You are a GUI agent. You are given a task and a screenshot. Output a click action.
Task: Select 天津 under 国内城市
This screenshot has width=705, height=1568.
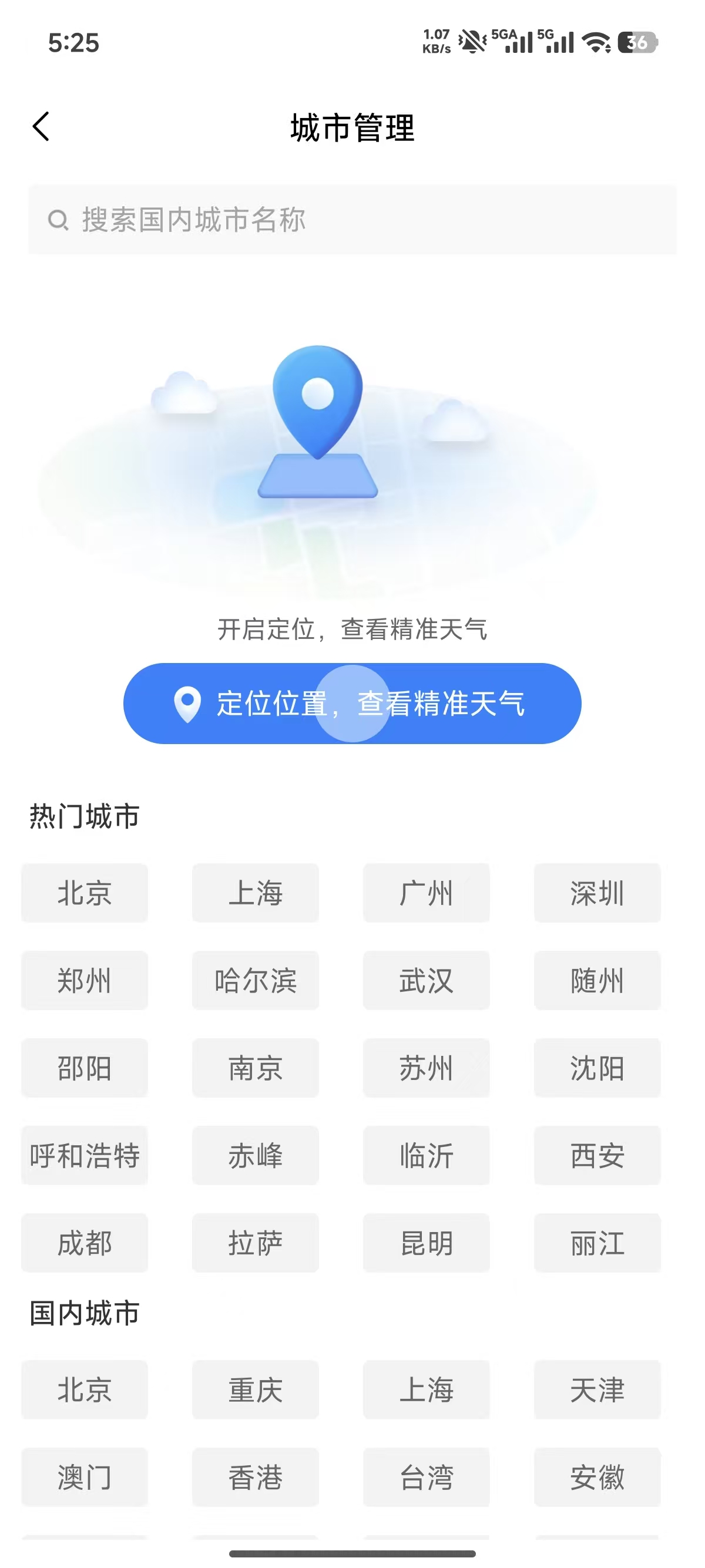coord(597,1390)
